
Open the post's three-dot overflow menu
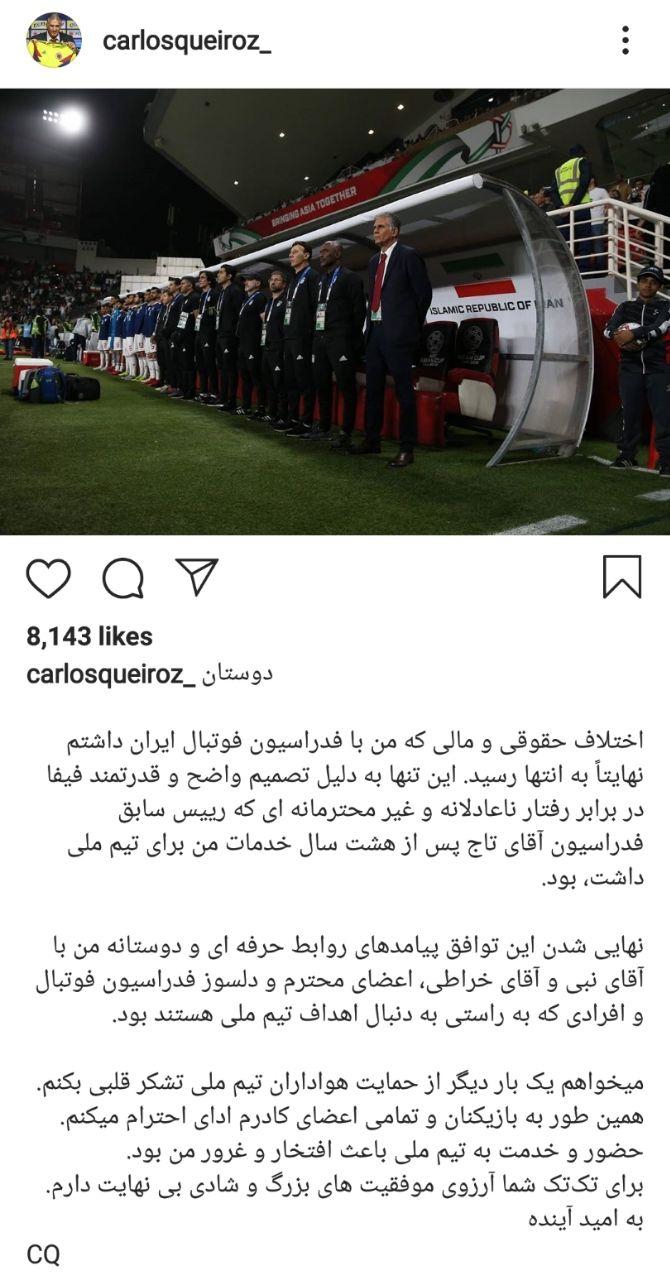625,40
